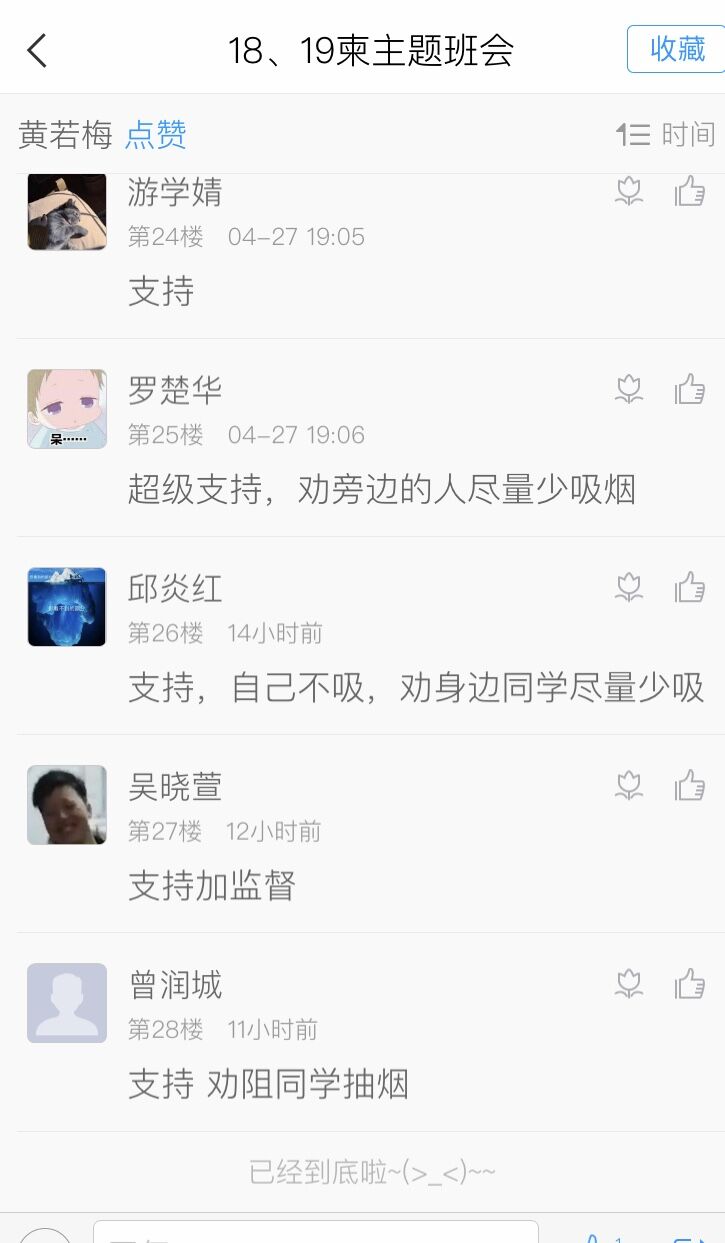Like 游学婧's comment
Image resolution: width=725 pixels, height=1243 pixels.
click(x=690, y=190)
